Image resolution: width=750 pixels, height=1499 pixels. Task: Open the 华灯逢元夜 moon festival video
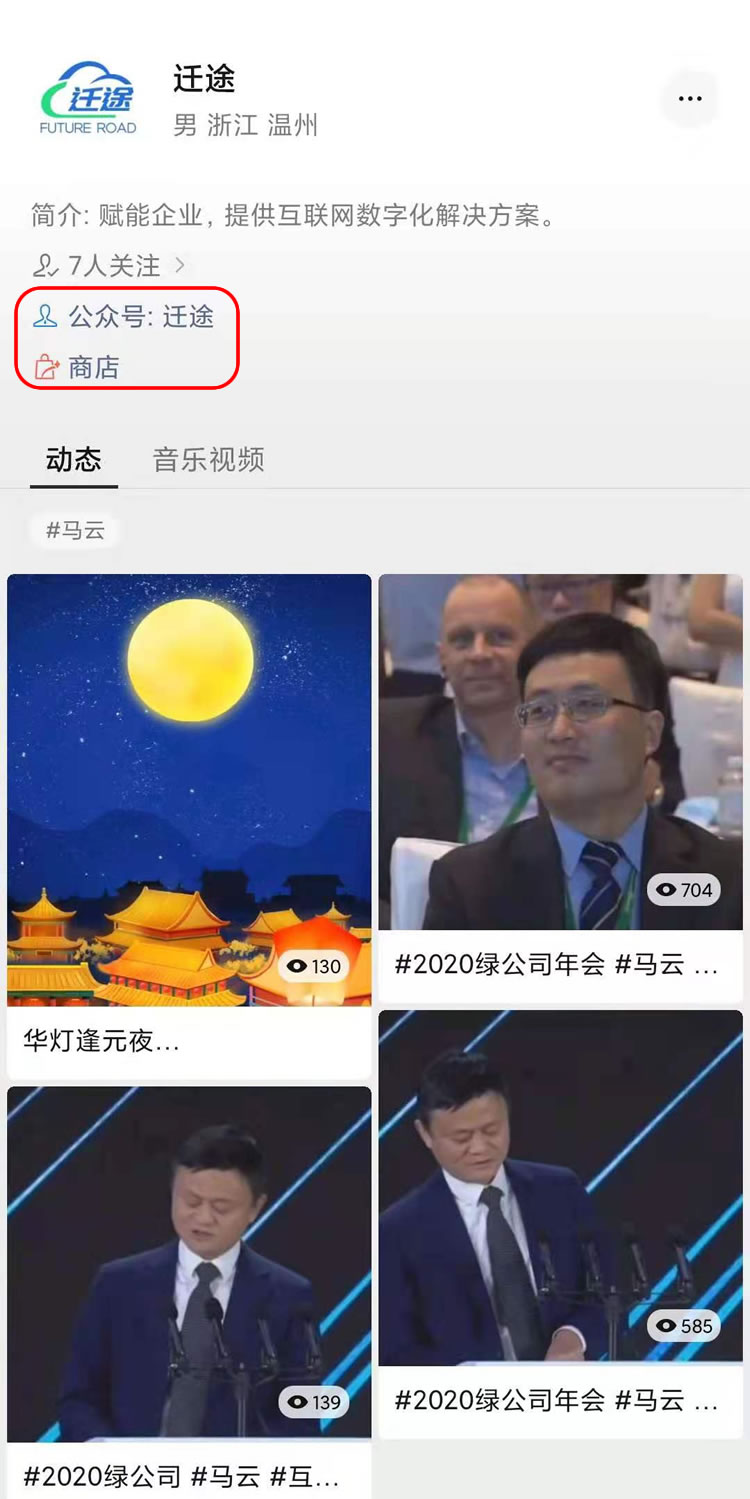[189, 790]
